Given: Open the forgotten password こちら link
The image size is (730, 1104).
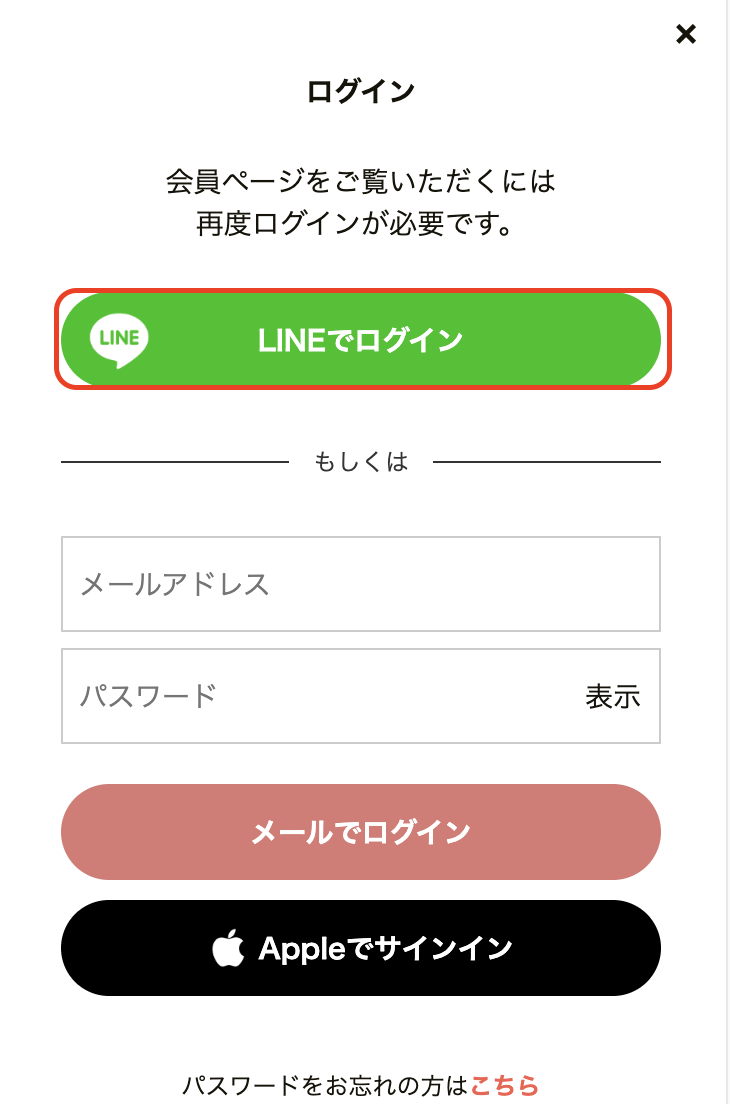Looking at the screenshot, I should (505, 1085).
